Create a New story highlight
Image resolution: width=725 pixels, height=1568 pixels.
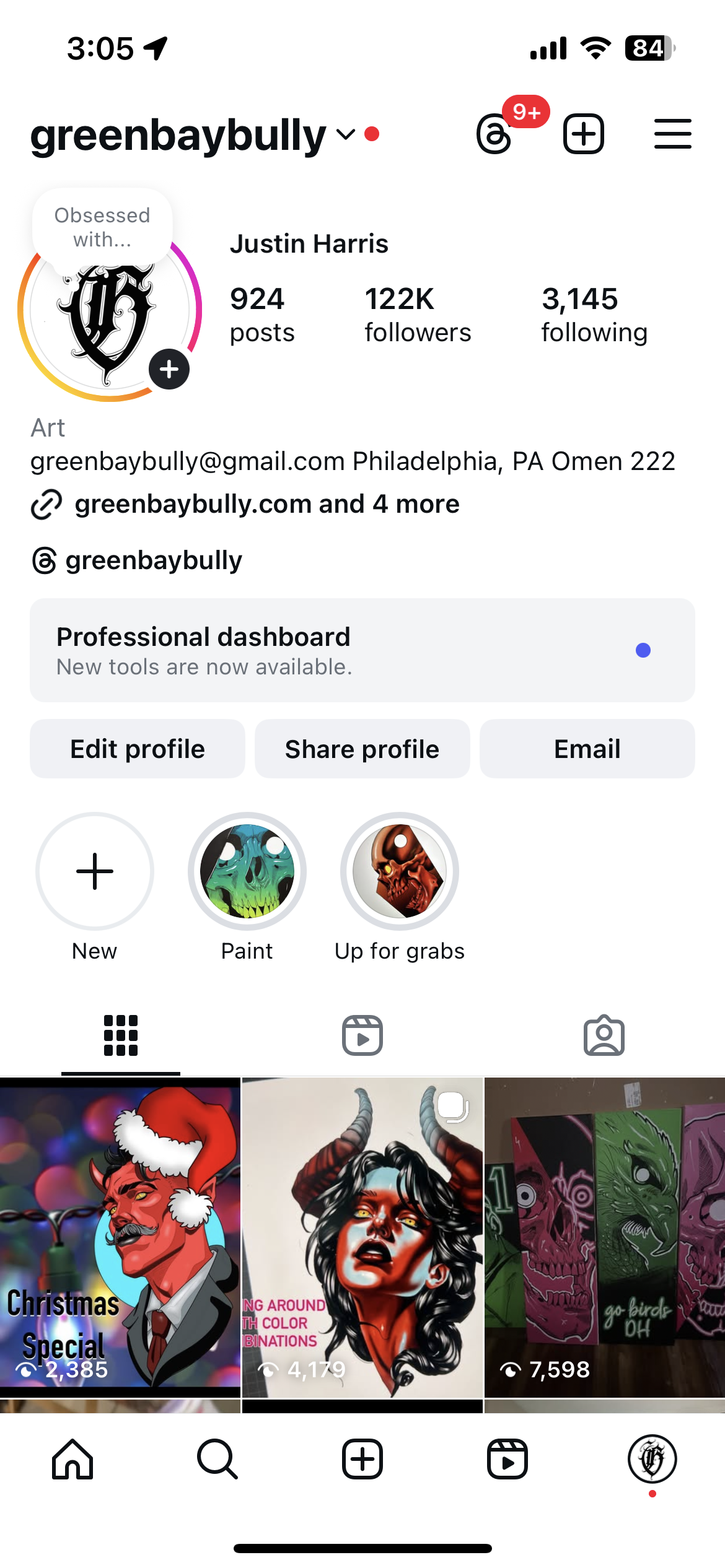coord(94,871)
